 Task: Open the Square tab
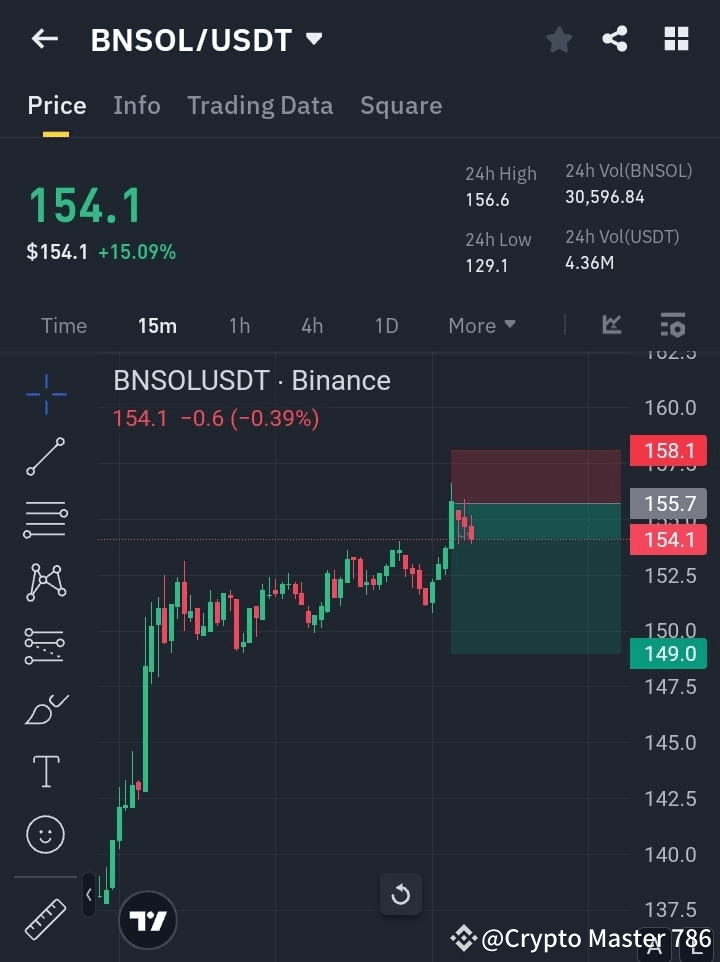[x=401, y=105]
